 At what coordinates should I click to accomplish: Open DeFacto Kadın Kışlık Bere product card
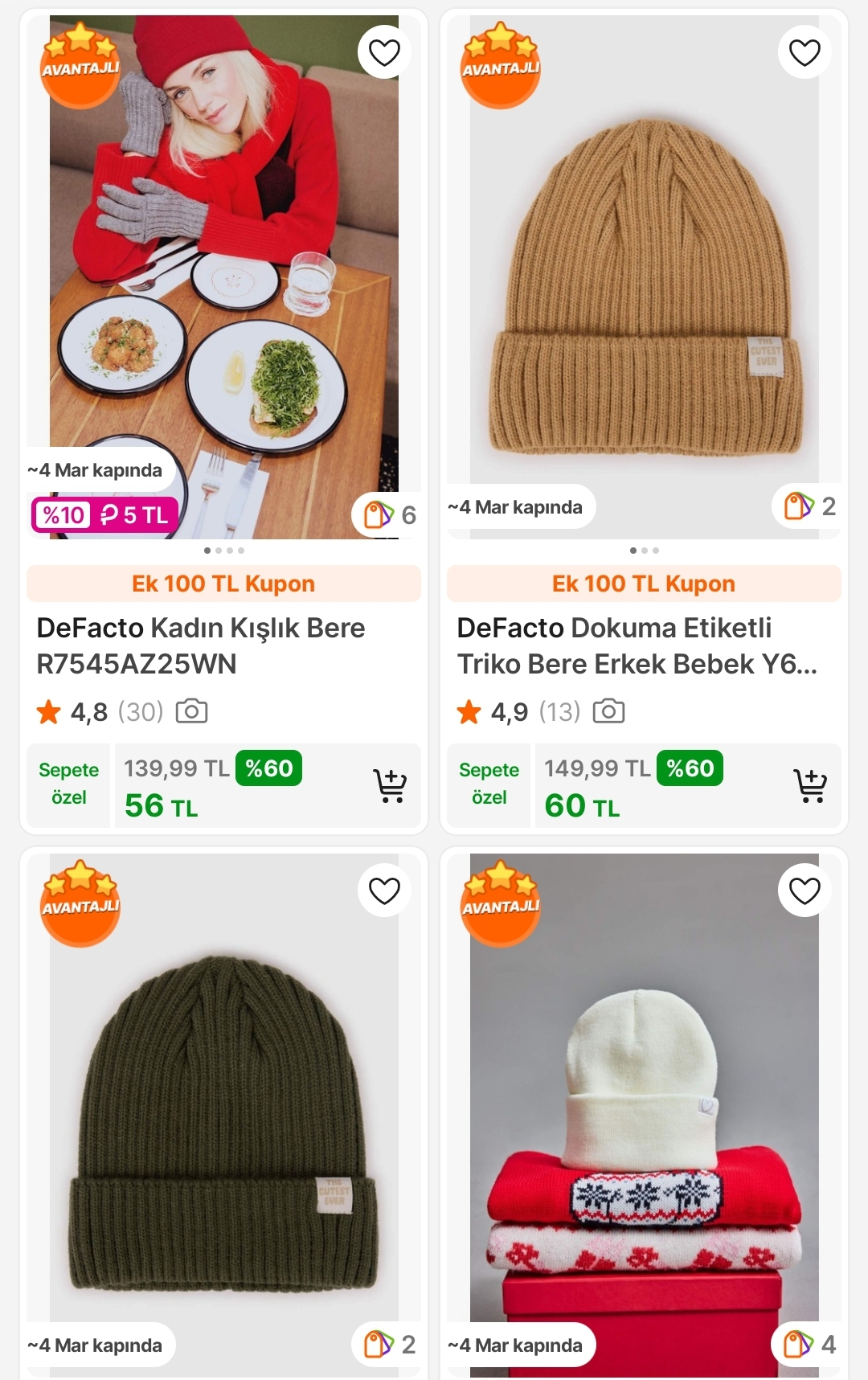[201, 645]
